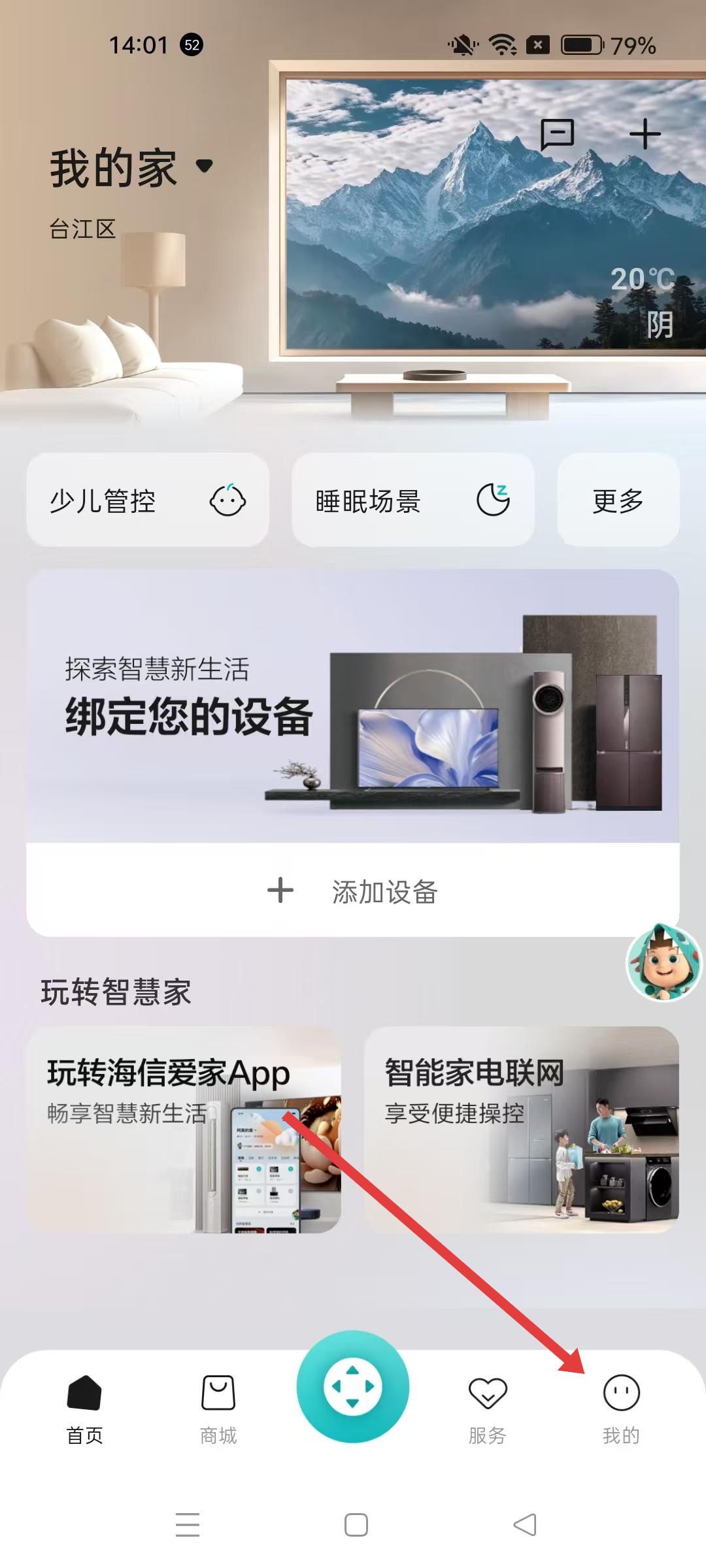Open the cartoon mascot assistant

[664, 962]
